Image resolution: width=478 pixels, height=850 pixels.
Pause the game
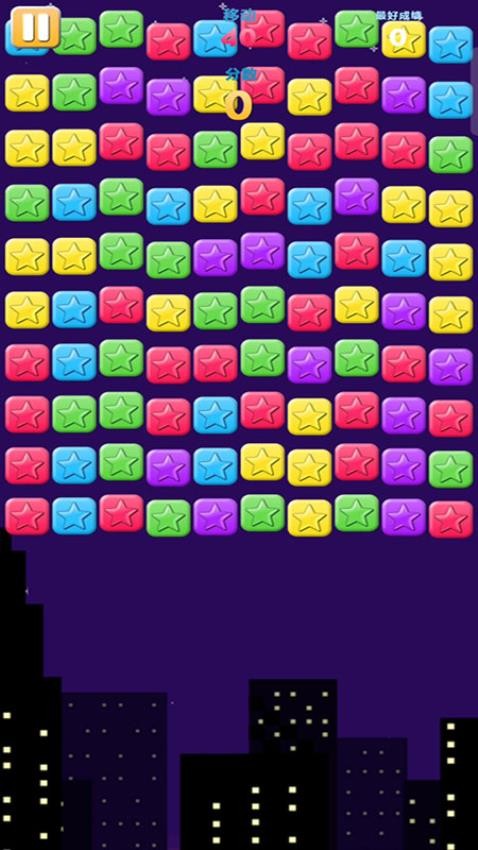tap(36, 27)
